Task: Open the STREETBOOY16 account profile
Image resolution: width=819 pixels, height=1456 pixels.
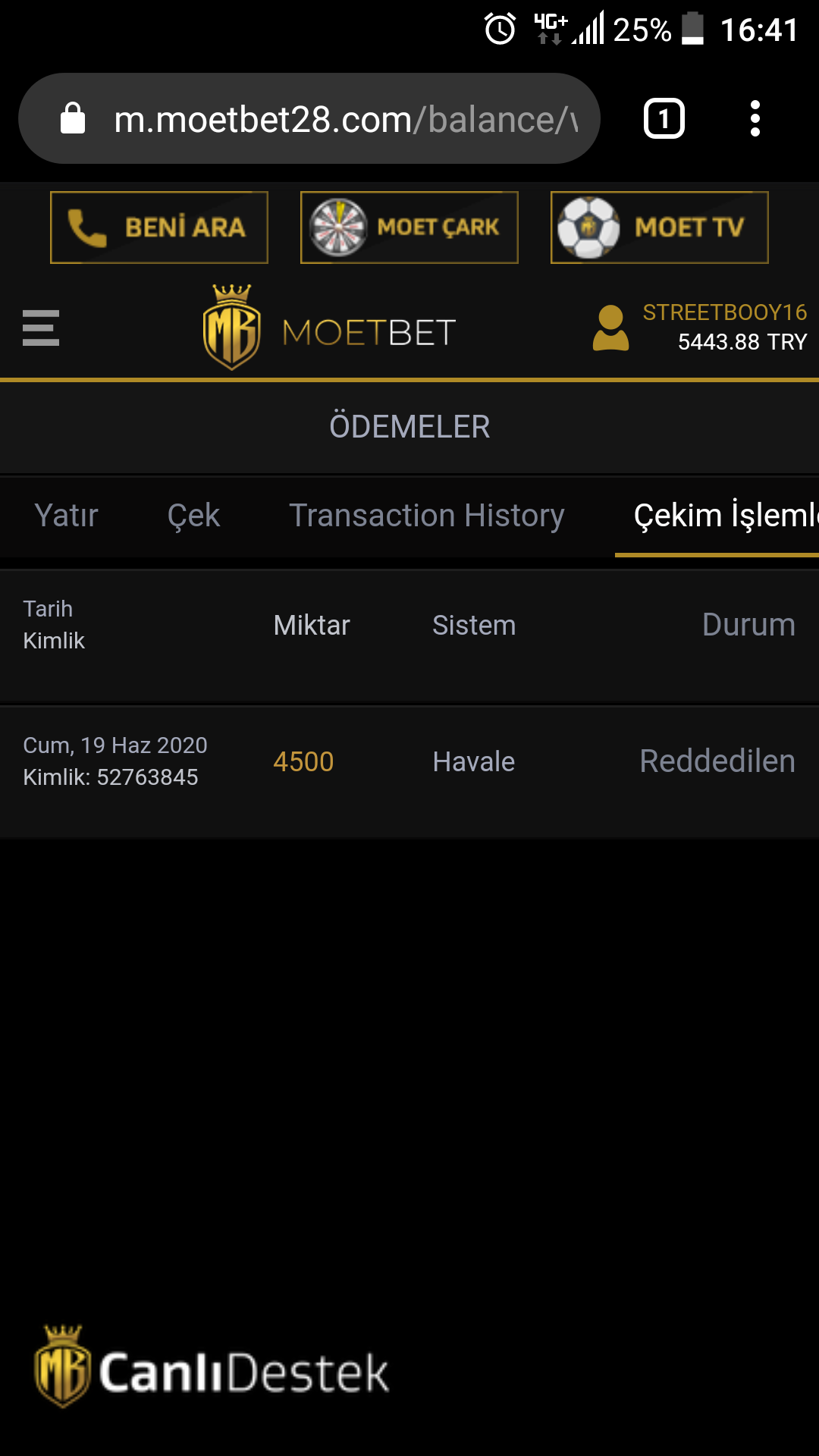Action: (x=699, y=327)
